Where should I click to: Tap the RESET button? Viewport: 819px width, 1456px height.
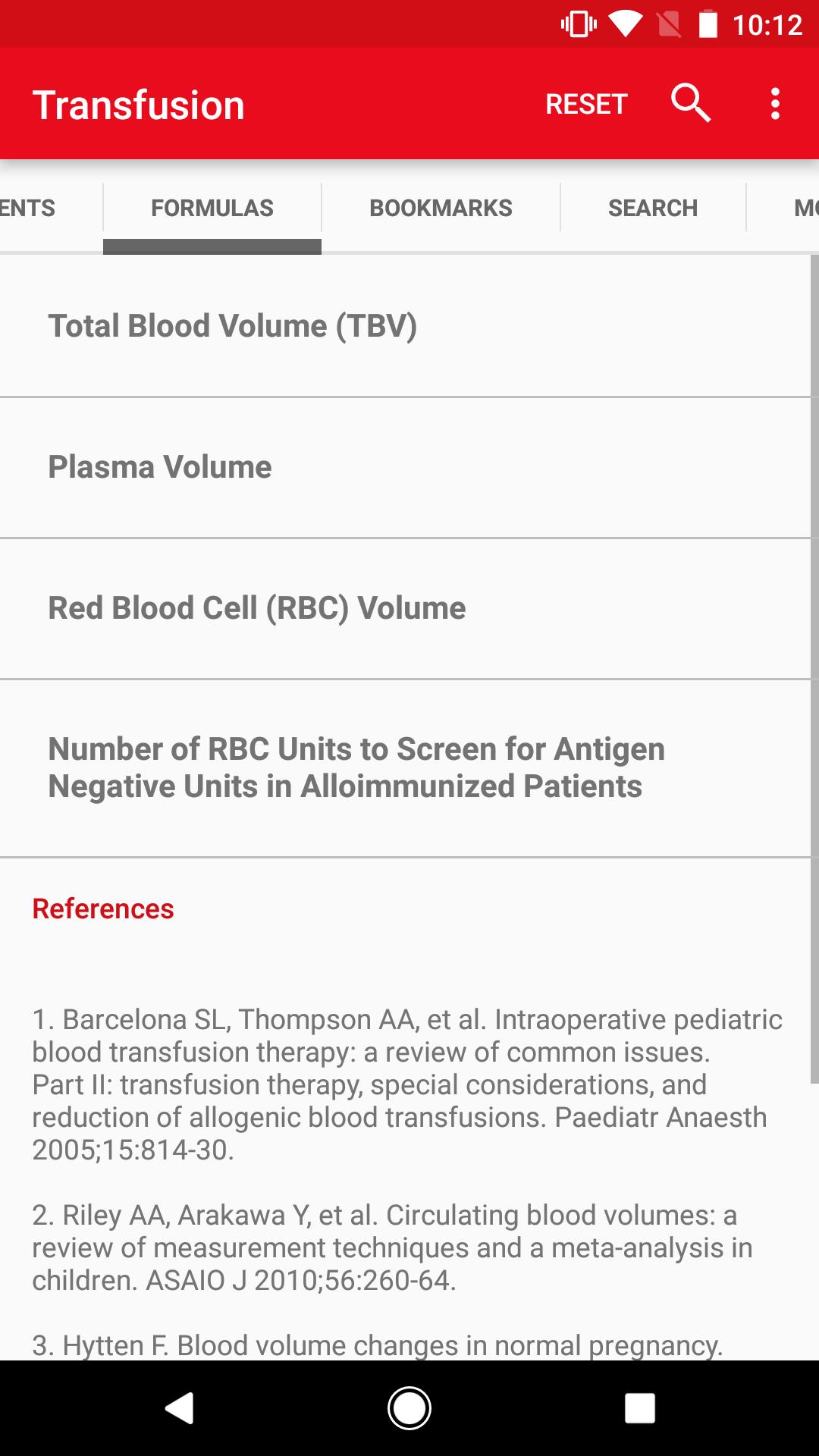point(587,103)
